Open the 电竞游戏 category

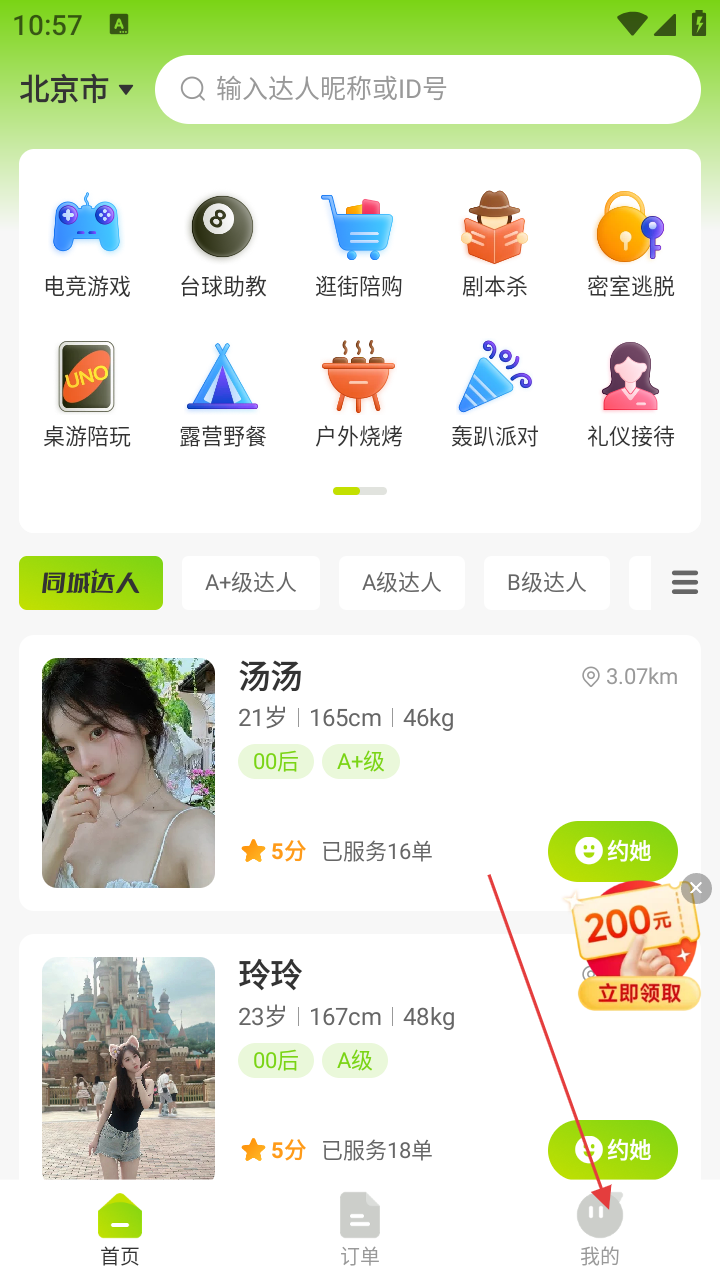[87, 245]
